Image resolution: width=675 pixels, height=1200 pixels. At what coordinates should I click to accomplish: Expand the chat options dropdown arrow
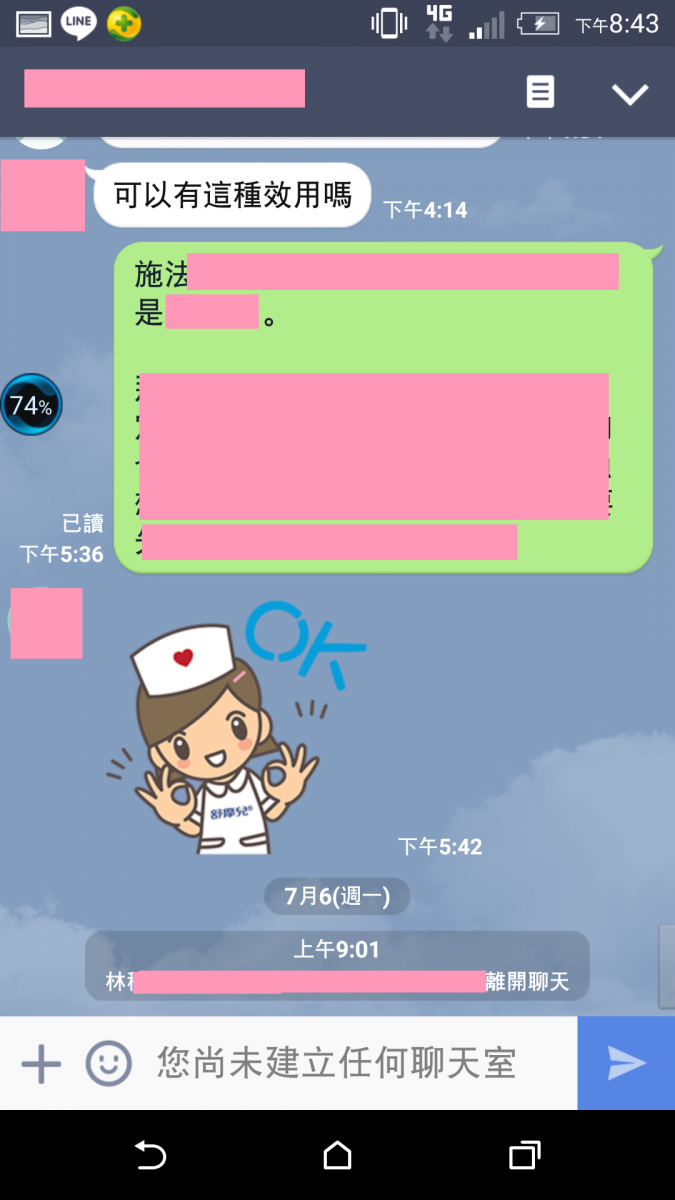[630, 94]
